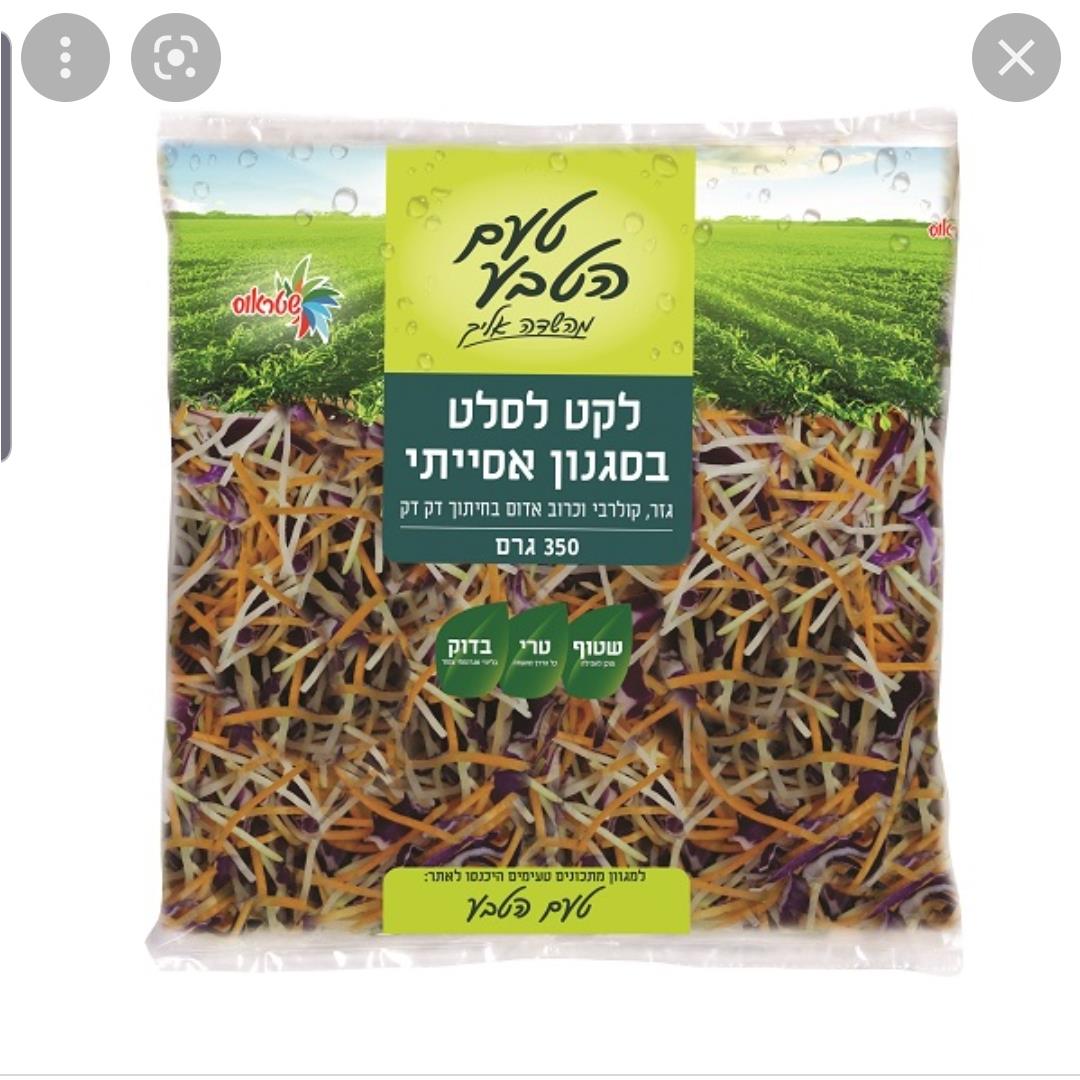Search this image with Lens
Image resolution: width=1080 pixels, height=1080 pixels.
tap(175, 58)
